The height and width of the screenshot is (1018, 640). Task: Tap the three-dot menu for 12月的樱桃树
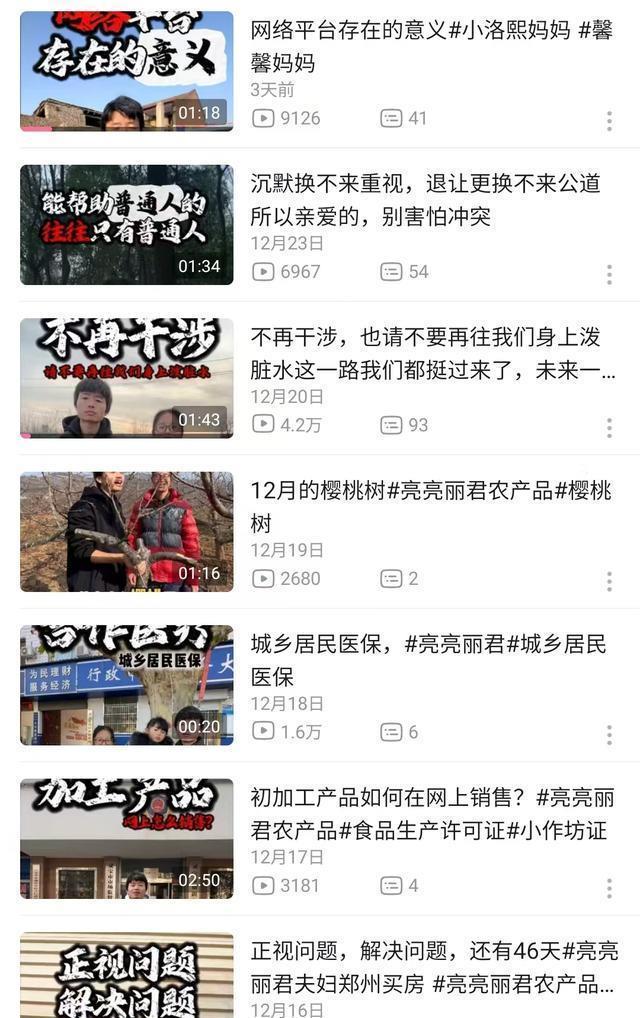[608, 581]
